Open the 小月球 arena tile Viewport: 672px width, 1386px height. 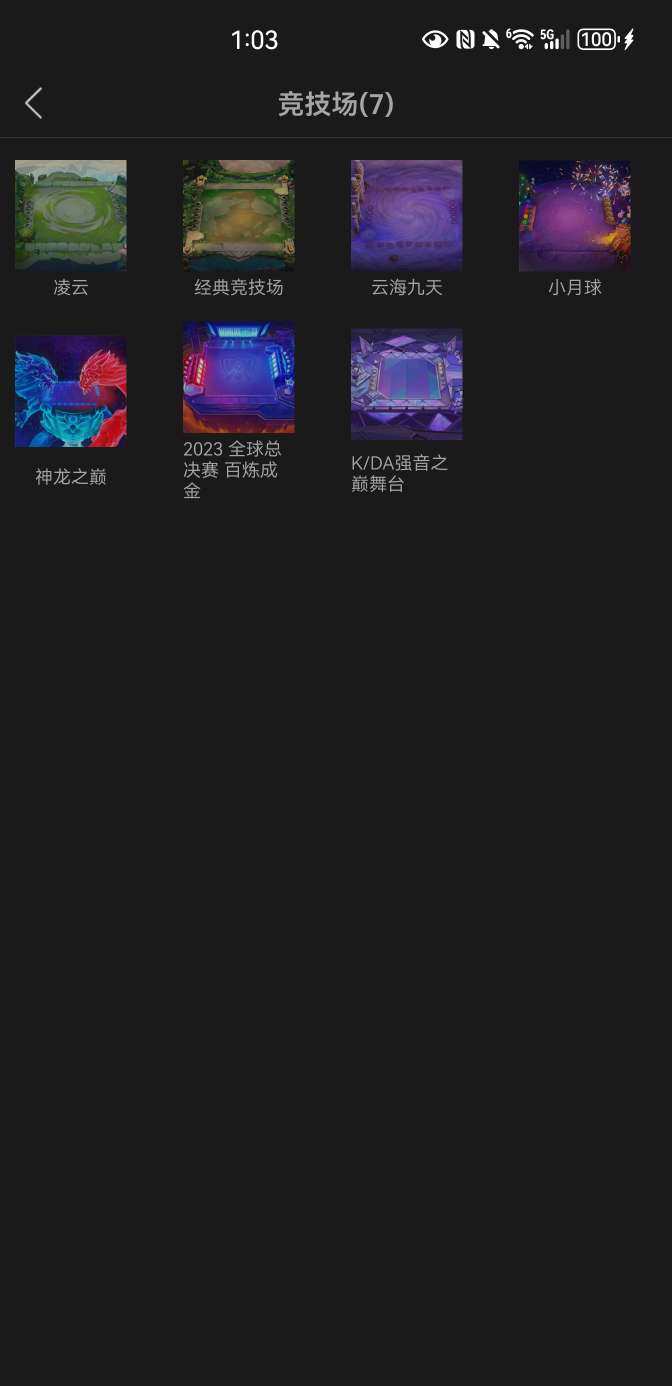575,216
